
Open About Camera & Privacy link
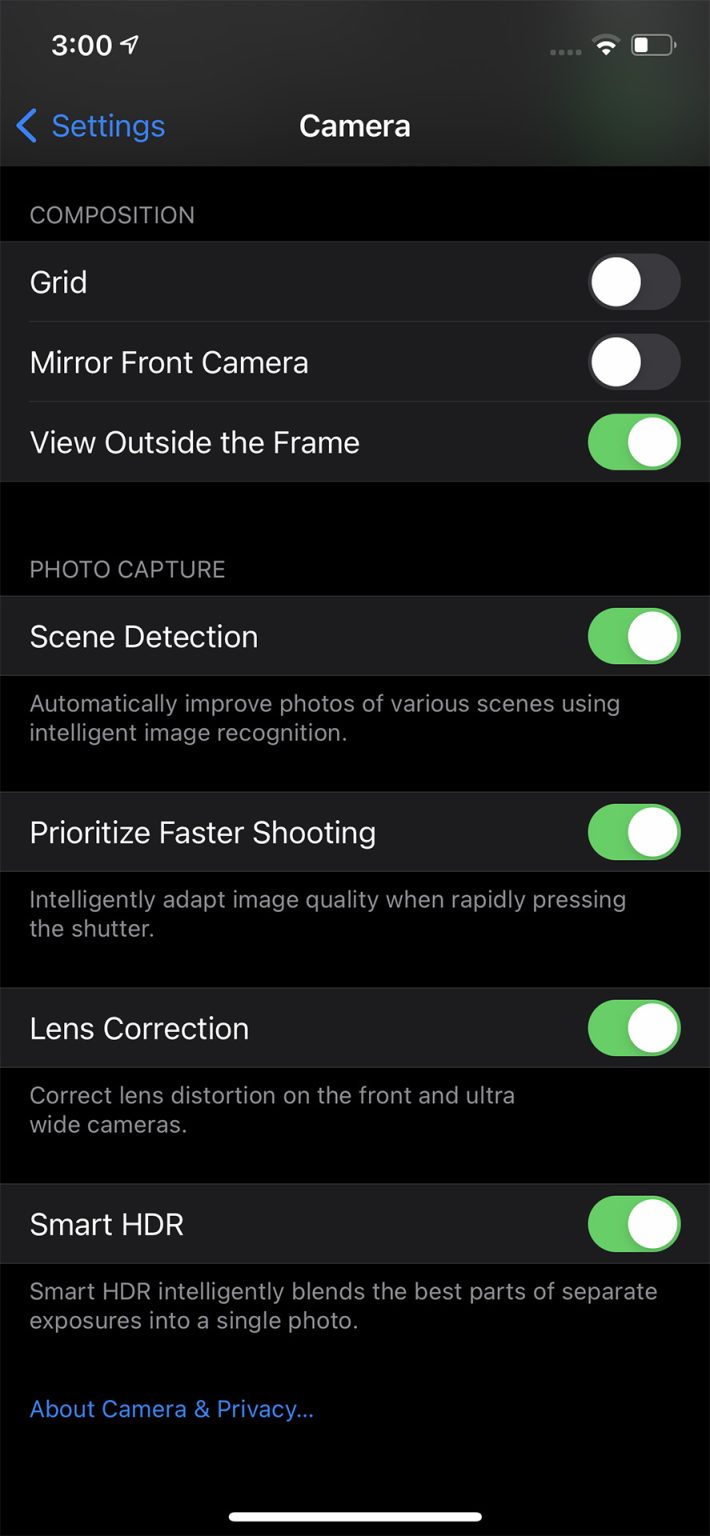point(172,1409)
